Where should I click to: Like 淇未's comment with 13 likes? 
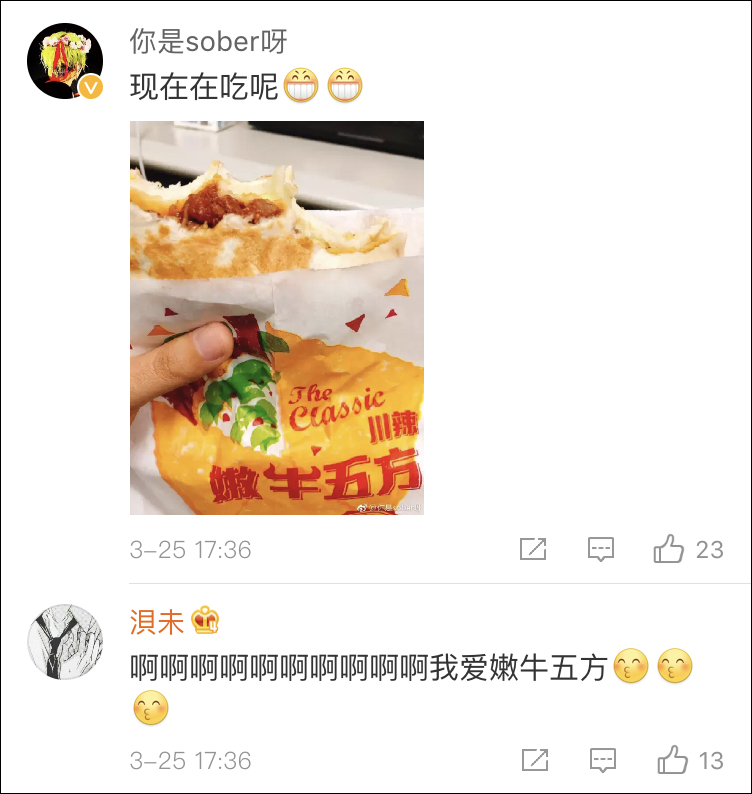670,760
